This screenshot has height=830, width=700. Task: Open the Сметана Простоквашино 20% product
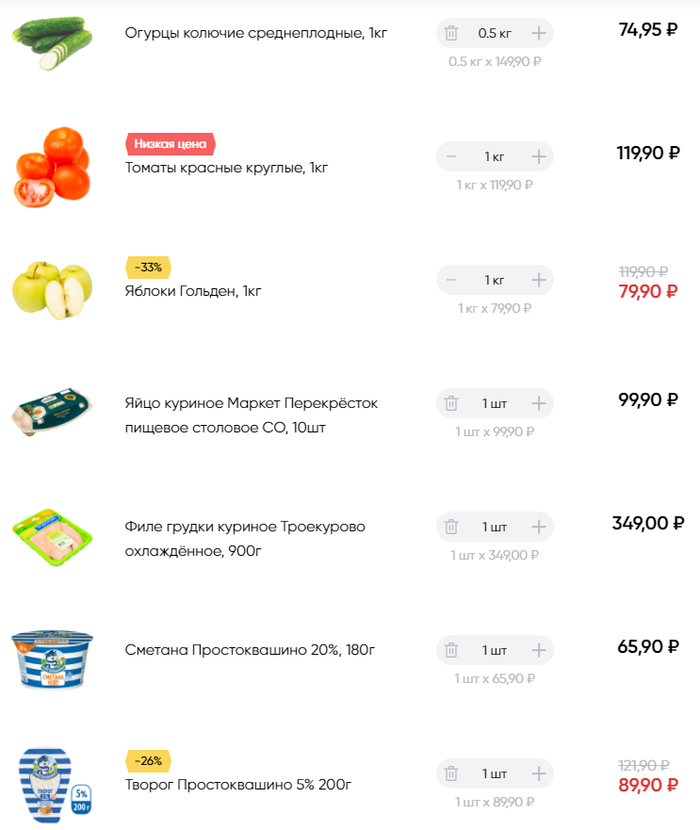coord(249,650)
